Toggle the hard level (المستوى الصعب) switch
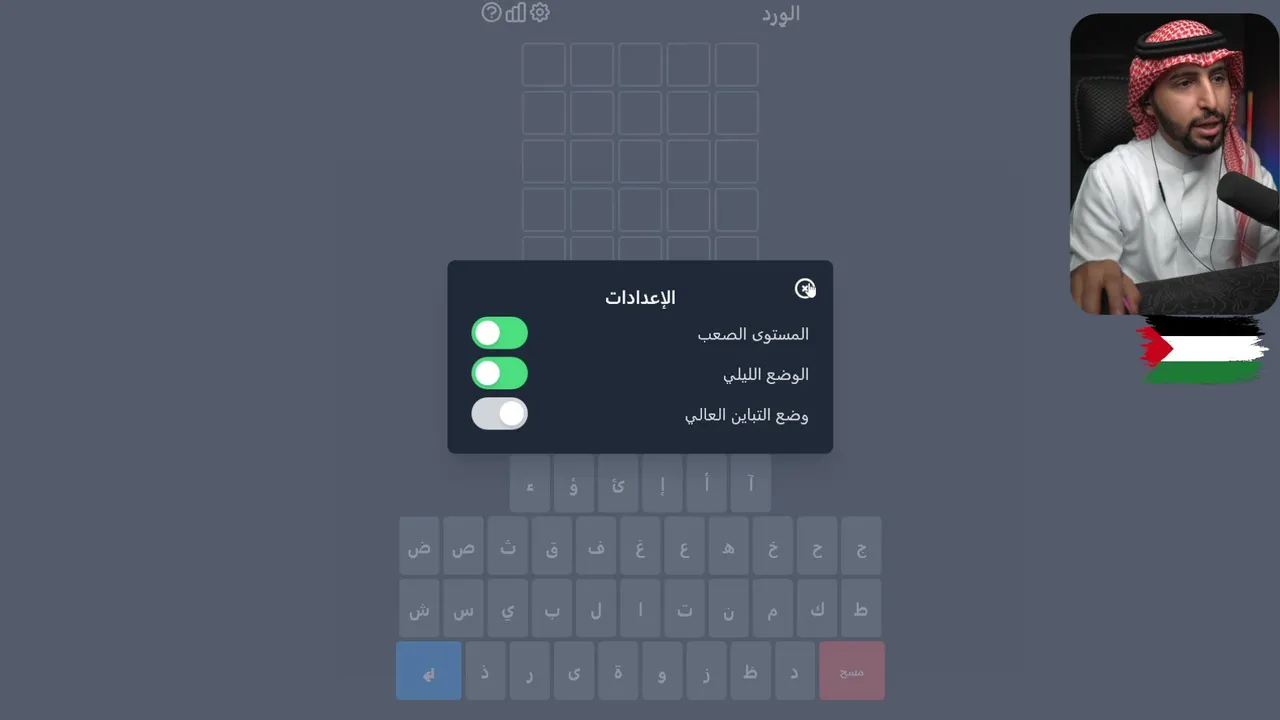This screenshot has width=1280, height=720. [x=499, y=333]
